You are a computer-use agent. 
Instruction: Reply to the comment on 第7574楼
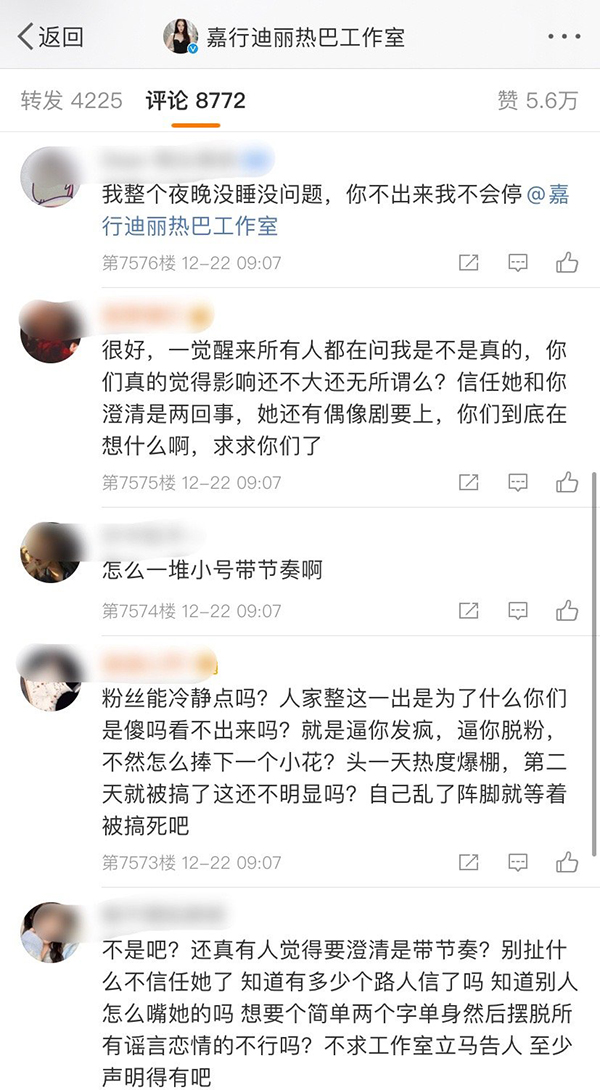tap(517, 610)
